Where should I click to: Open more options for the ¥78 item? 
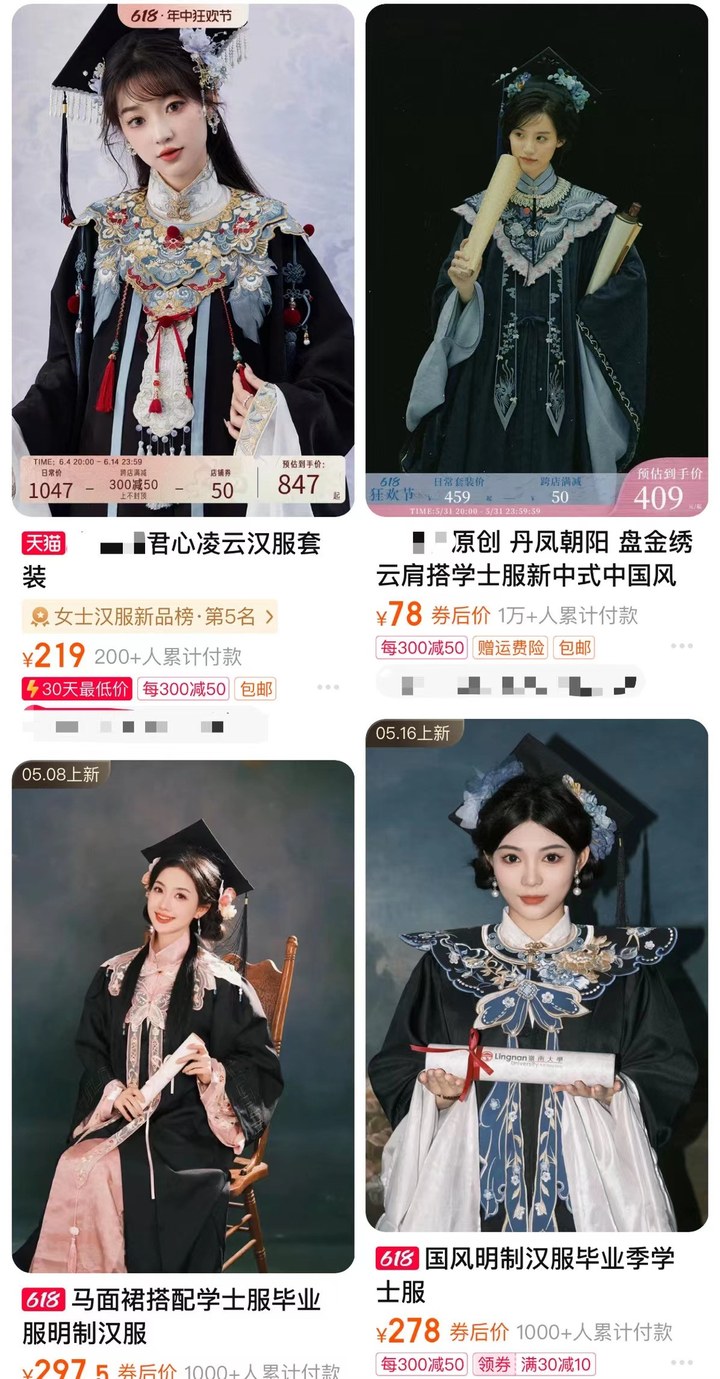[x=682, y=647]
